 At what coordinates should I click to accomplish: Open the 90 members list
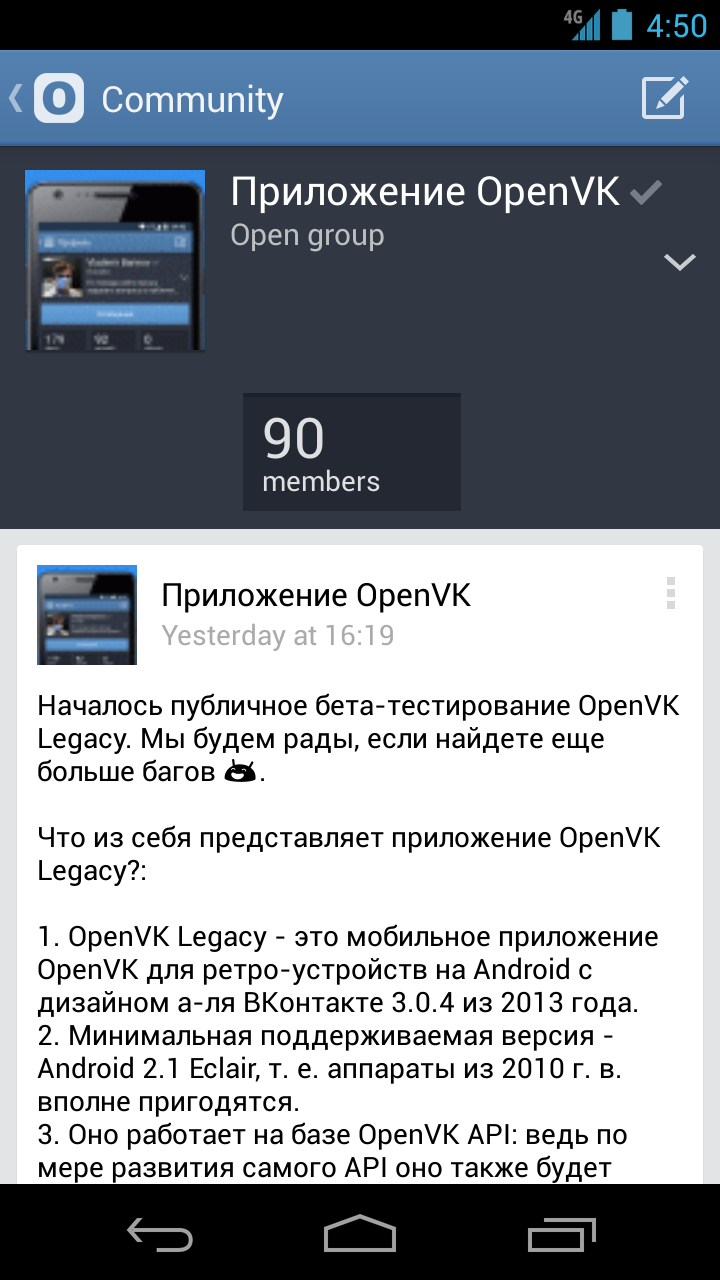tap(351, 452)
